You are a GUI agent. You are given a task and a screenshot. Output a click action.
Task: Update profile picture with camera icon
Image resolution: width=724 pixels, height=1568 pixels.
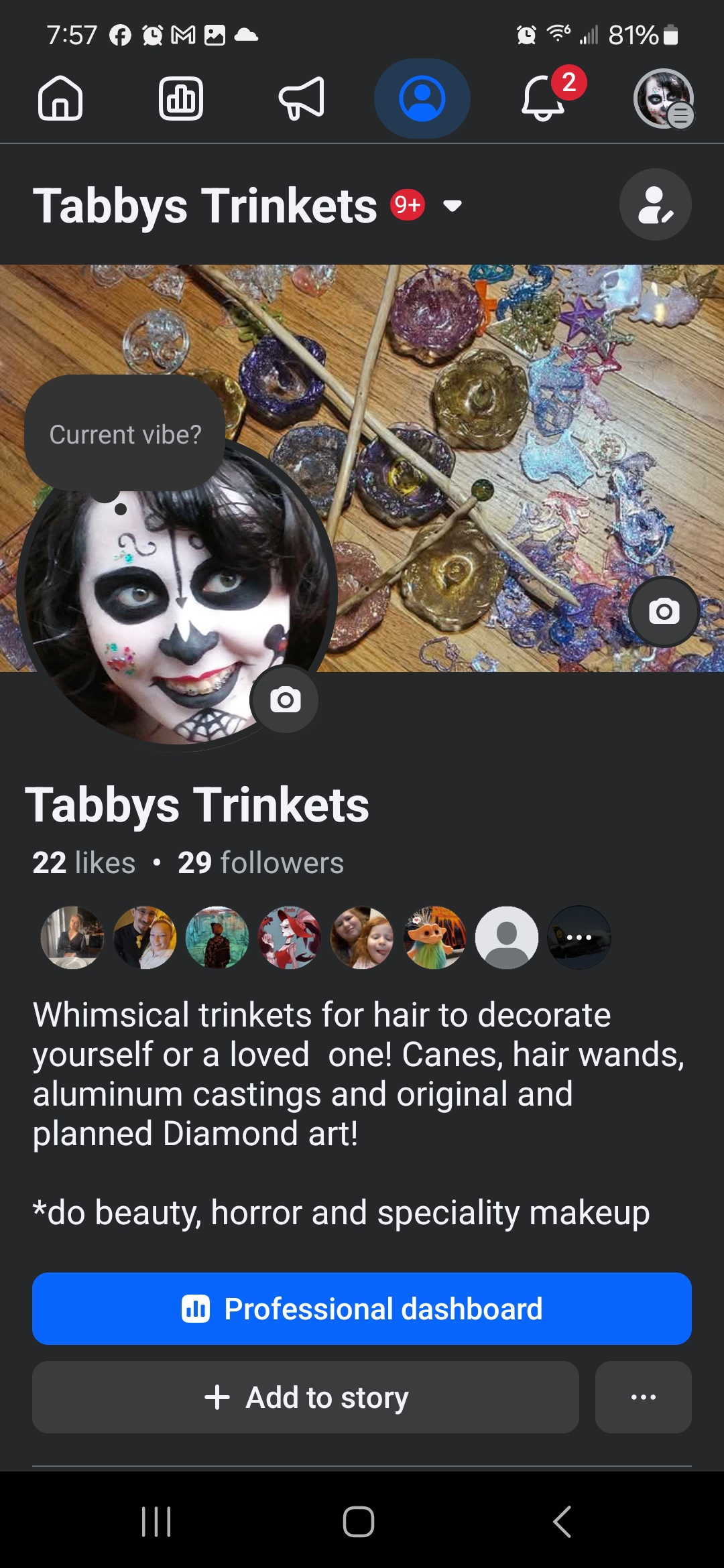(285, 700)
